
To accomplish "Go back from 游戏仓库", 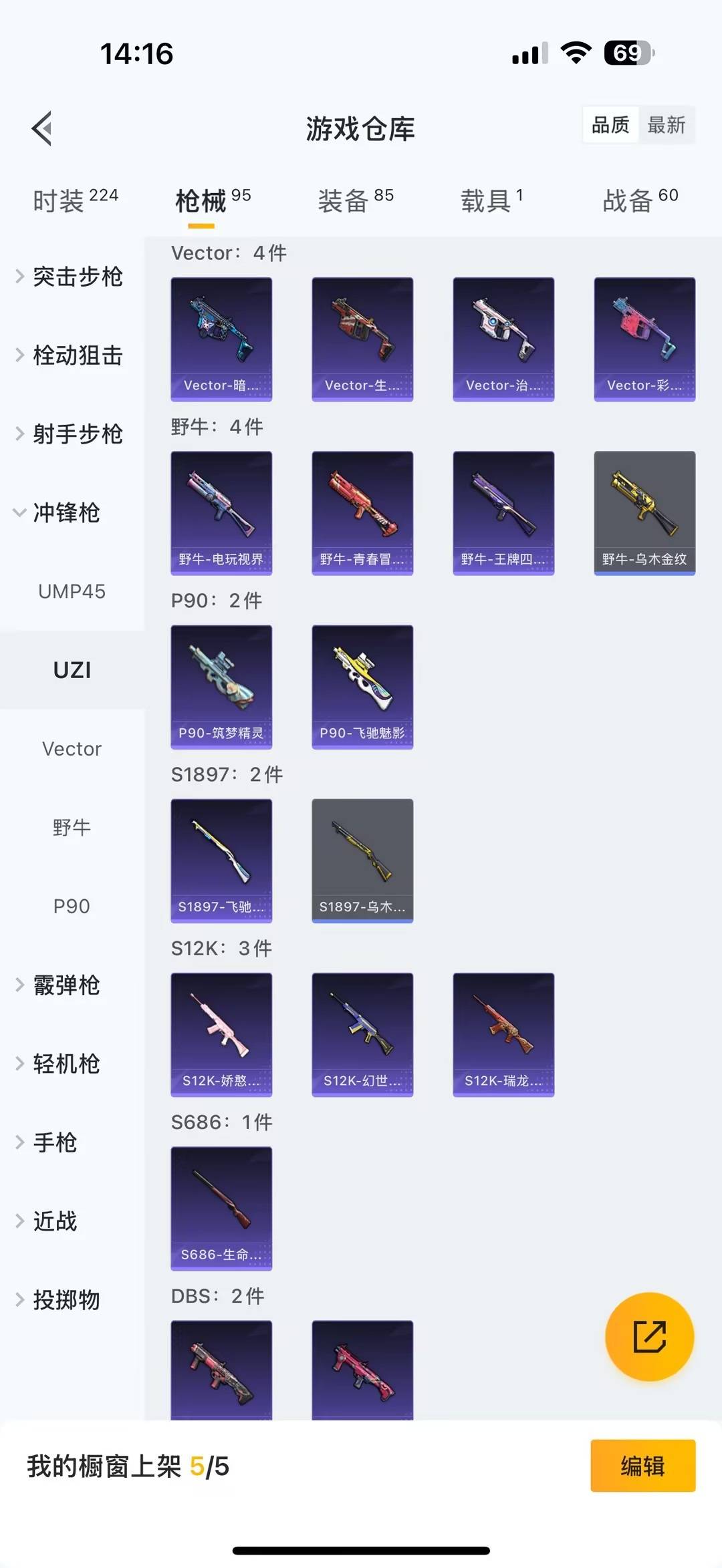I will click(42, 128).
